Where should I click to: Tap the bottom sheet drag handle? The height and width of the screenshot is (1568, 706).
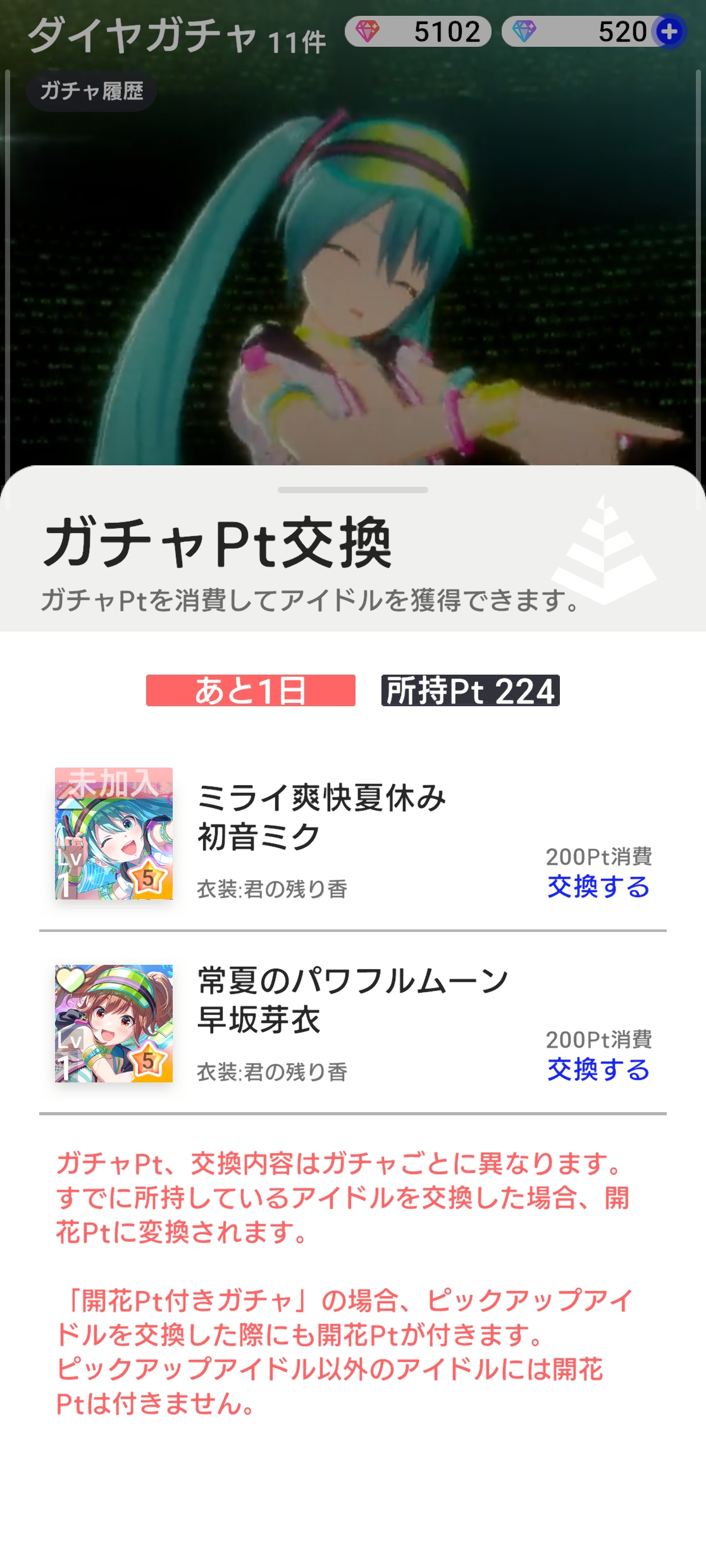(x=353, y=490)
